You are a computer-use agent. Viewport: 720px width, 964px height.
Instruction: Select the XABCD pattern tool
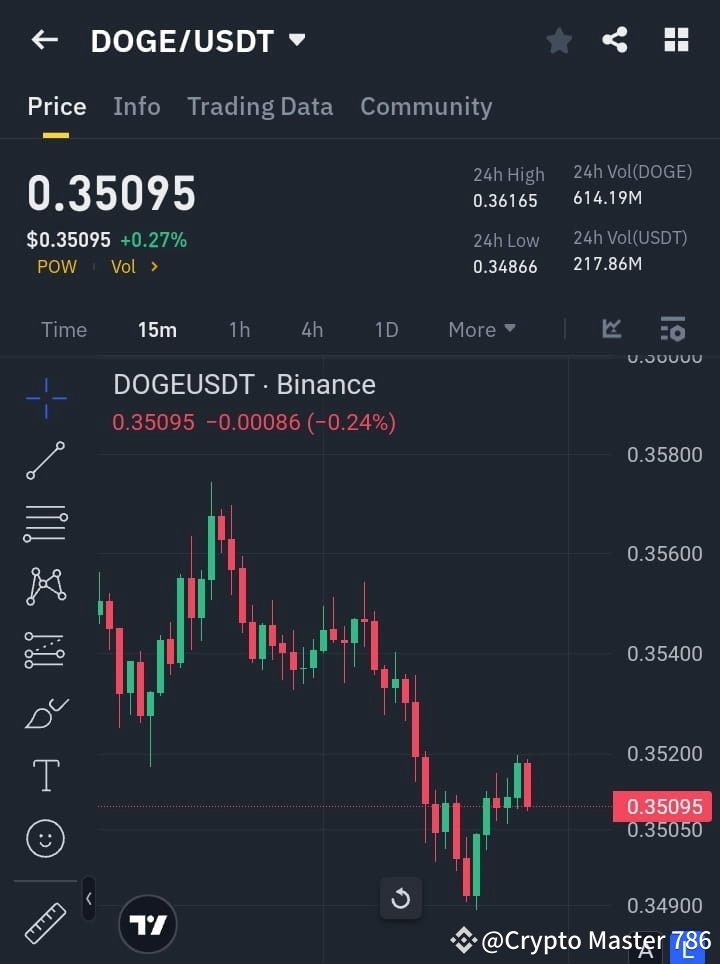point(45,587)
